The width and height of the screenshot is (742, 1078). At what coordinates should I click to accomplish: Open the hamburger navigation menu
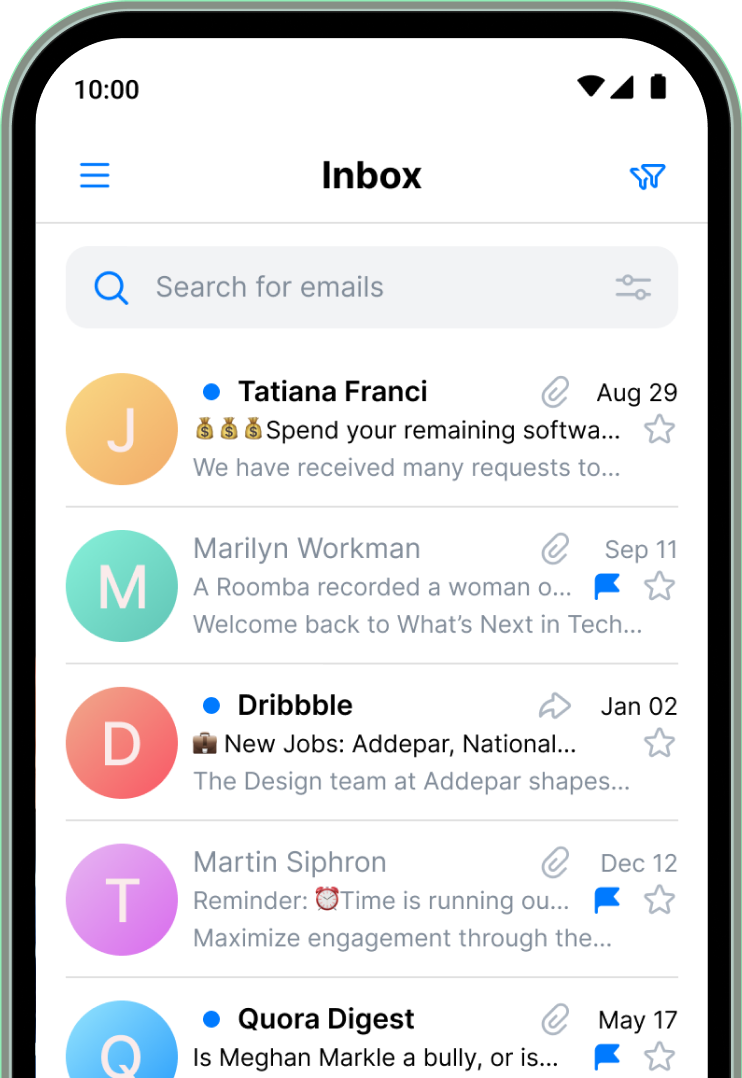[95, 176]
